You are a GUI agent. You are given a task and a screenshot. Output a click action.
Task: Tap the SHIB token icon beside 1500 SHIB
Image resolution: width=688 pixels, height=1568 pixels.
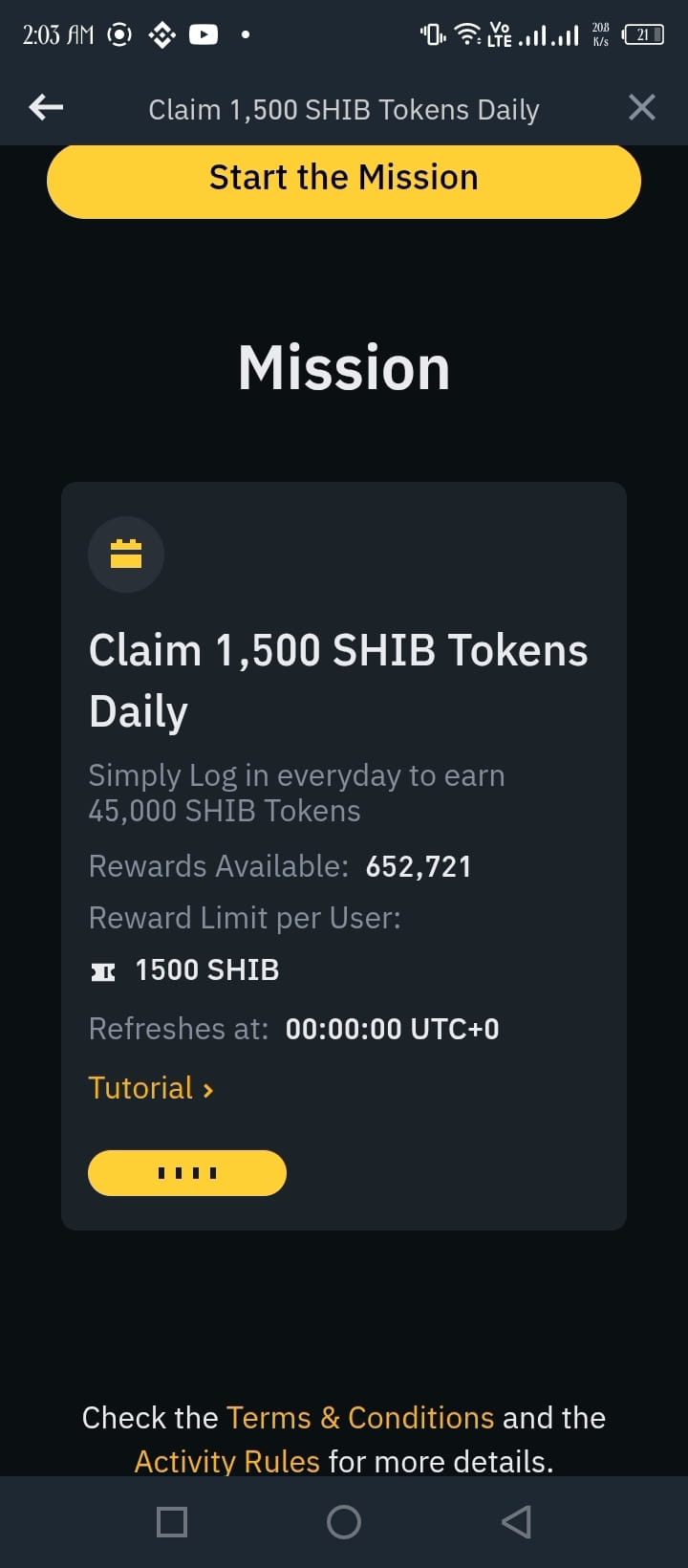pos(101,969)
